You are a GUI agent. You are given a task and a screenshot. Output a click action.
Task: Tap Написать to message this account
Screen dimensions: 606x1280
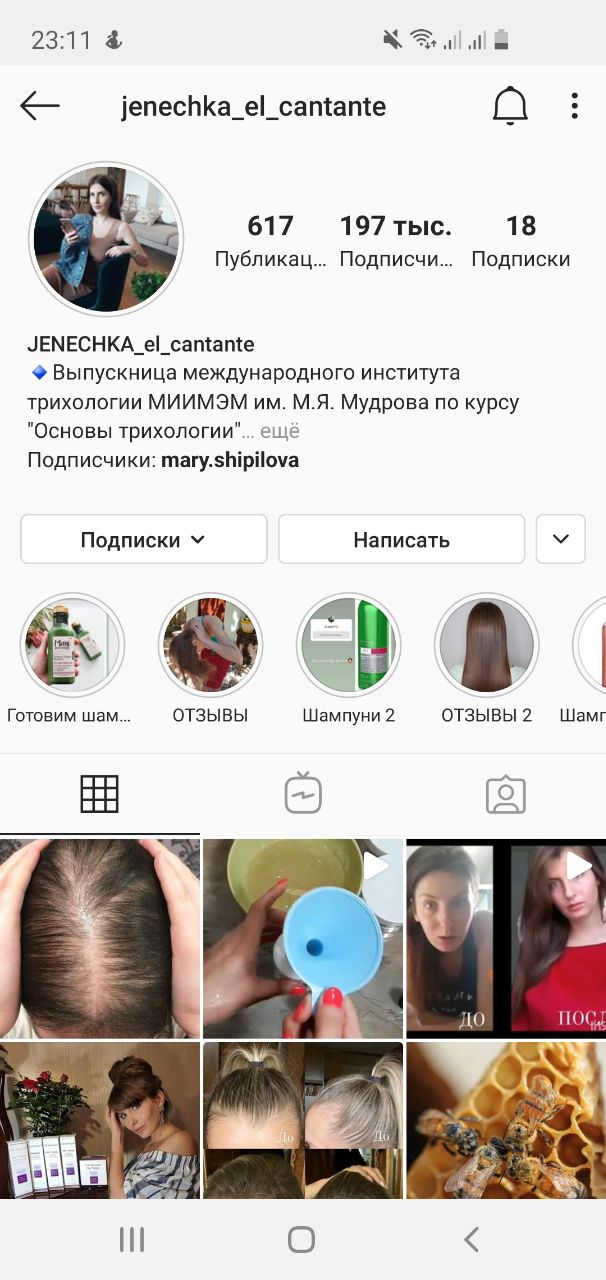click(x=401, y=539)
